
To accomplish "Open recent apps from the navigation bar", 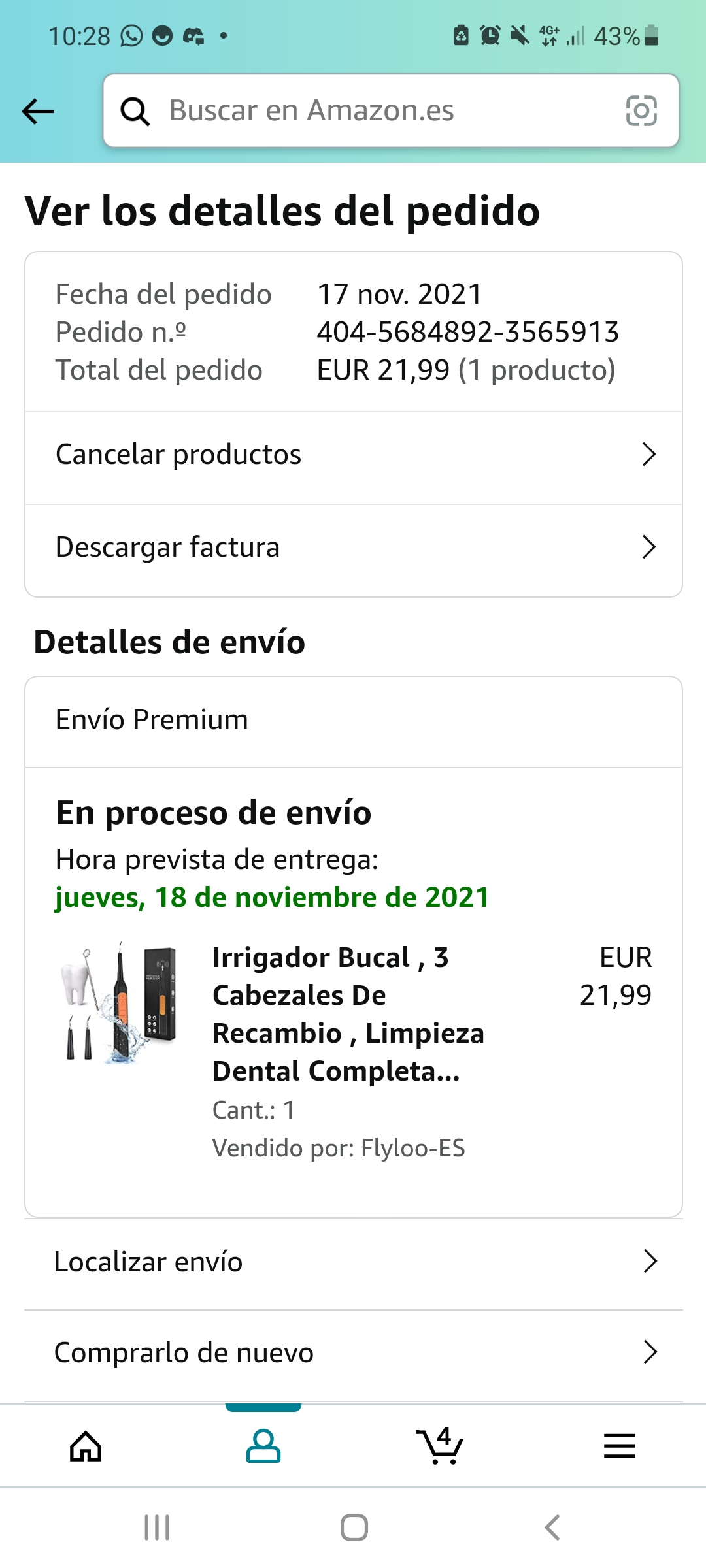I will (x=157, y=1528).
